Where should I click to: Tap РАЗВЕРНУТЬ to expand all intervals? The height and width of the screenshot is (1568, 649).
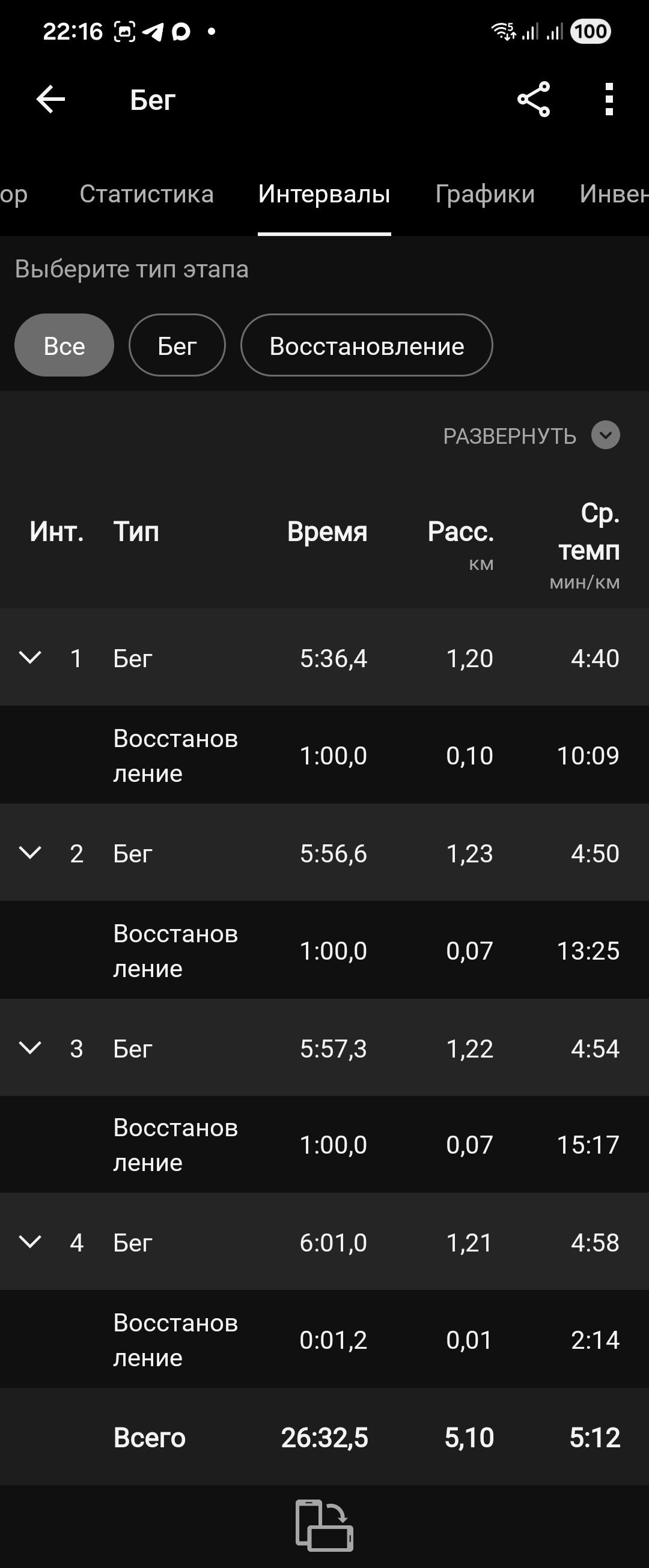pyautogui.click(x=531, y=436)
